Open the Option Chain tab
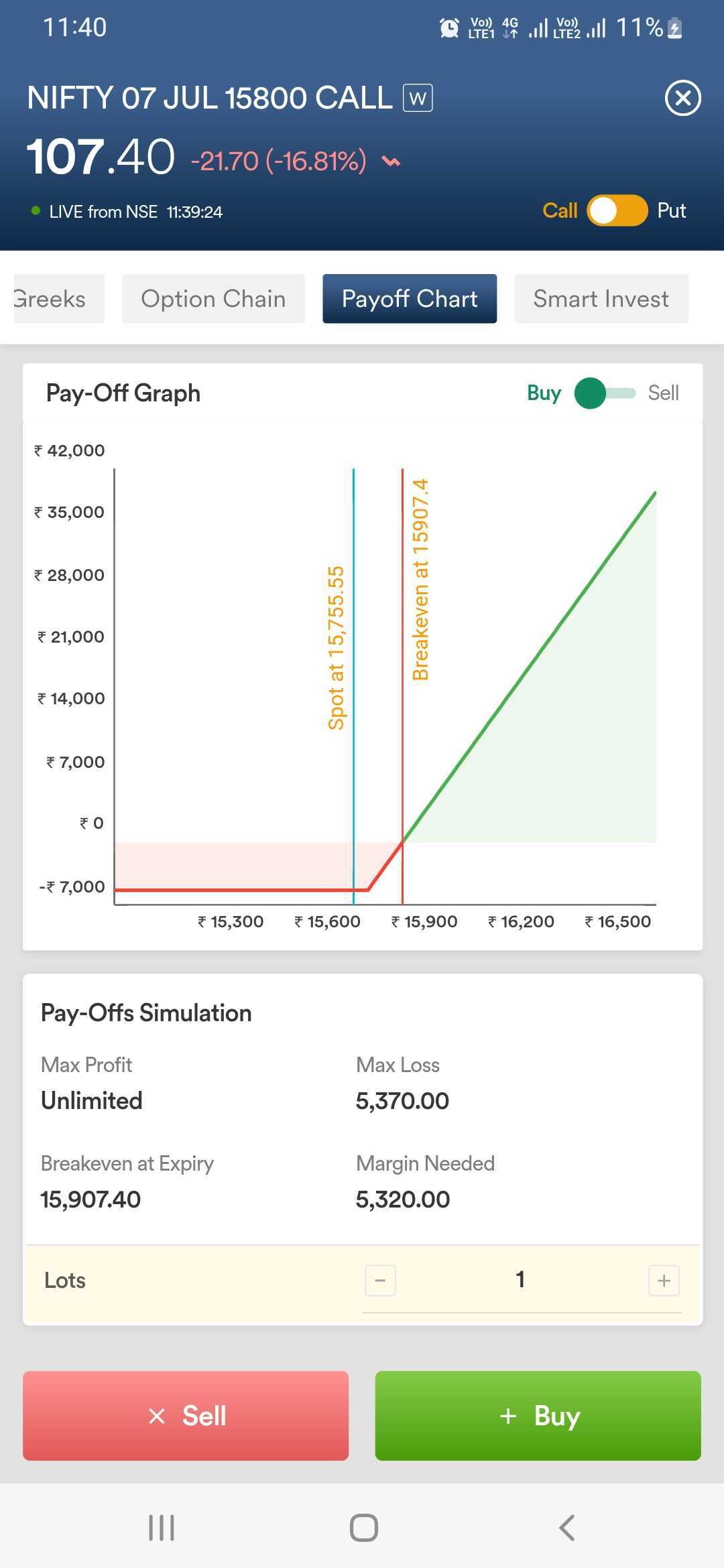Viewport: 724px width, 1568px height. [x=213, y=299]
